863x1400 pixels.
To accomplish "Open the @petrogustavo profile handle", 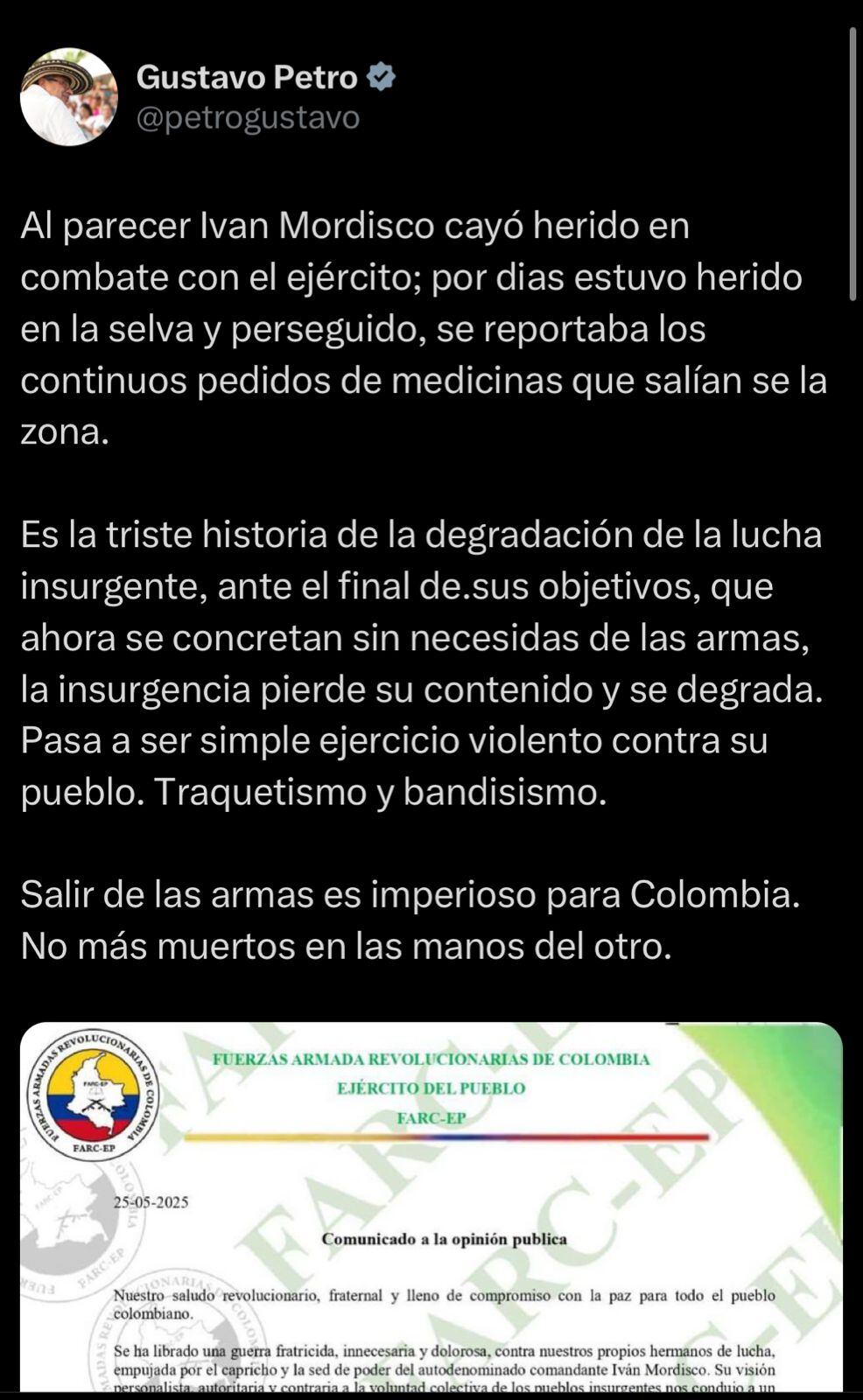I will coord(248,117).
